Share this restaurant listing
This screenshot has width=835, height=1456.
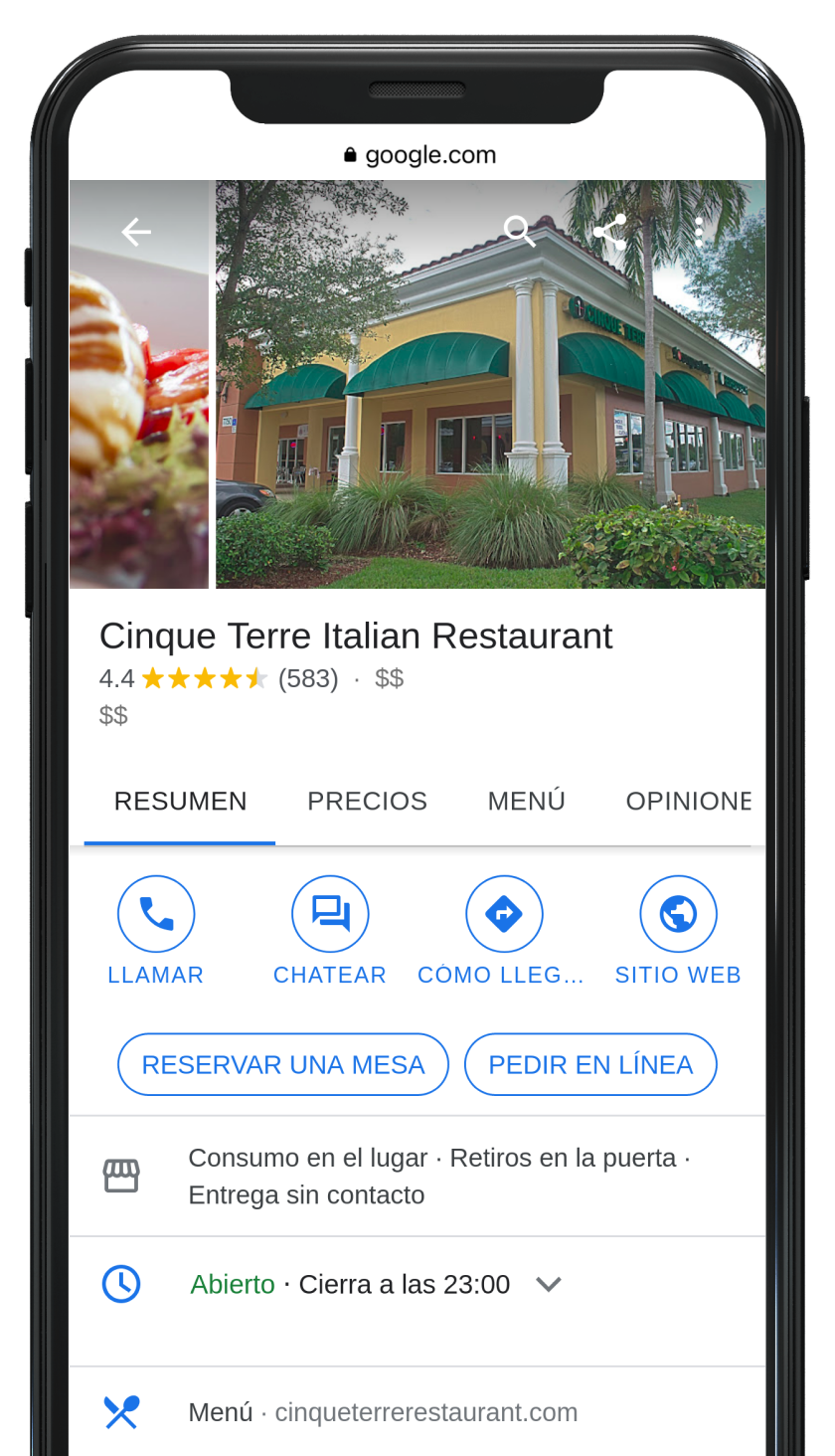pos(609,232)
